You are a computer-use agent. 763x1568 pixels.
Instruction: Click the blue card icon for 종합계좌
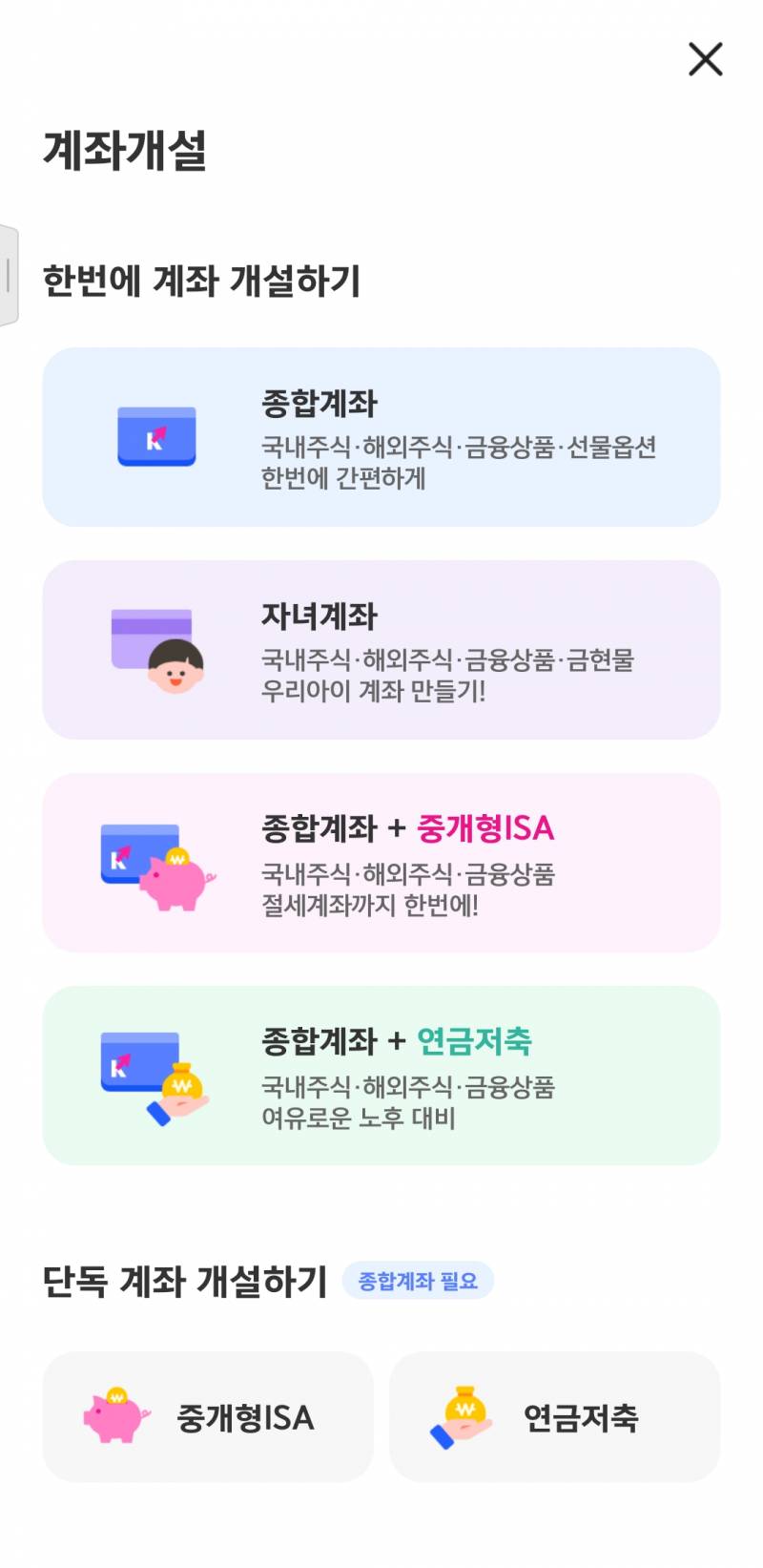click(155, 437)
